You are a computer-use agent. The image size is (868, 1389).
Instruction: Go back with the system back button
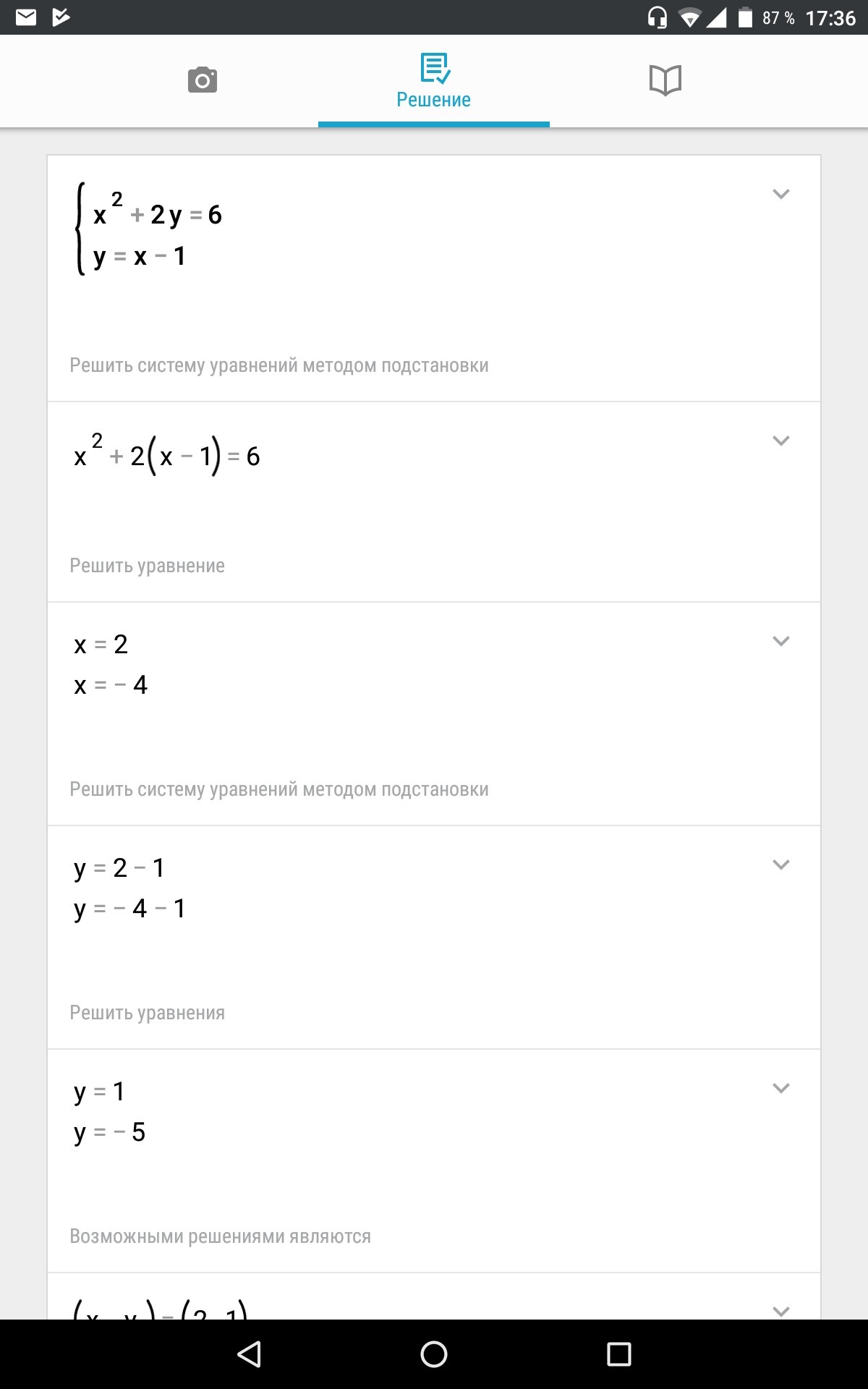pos(249,1354)
